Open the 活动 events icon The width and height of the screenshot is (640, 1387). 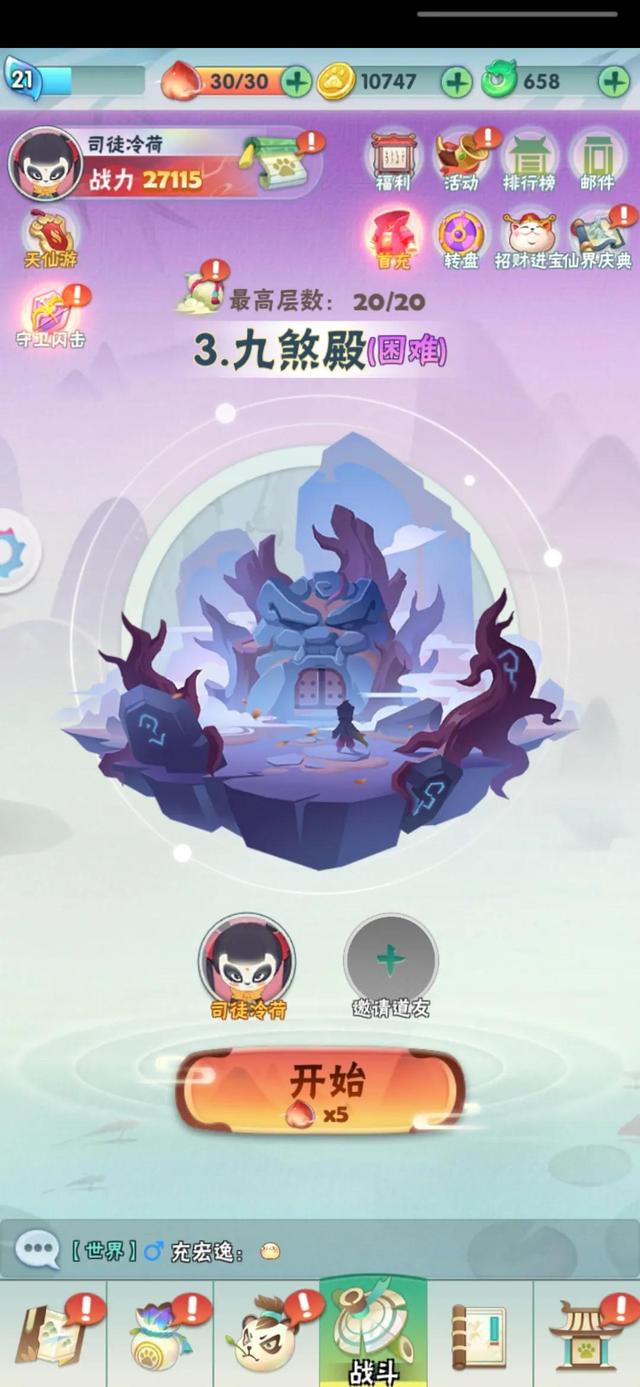(461, 160)
